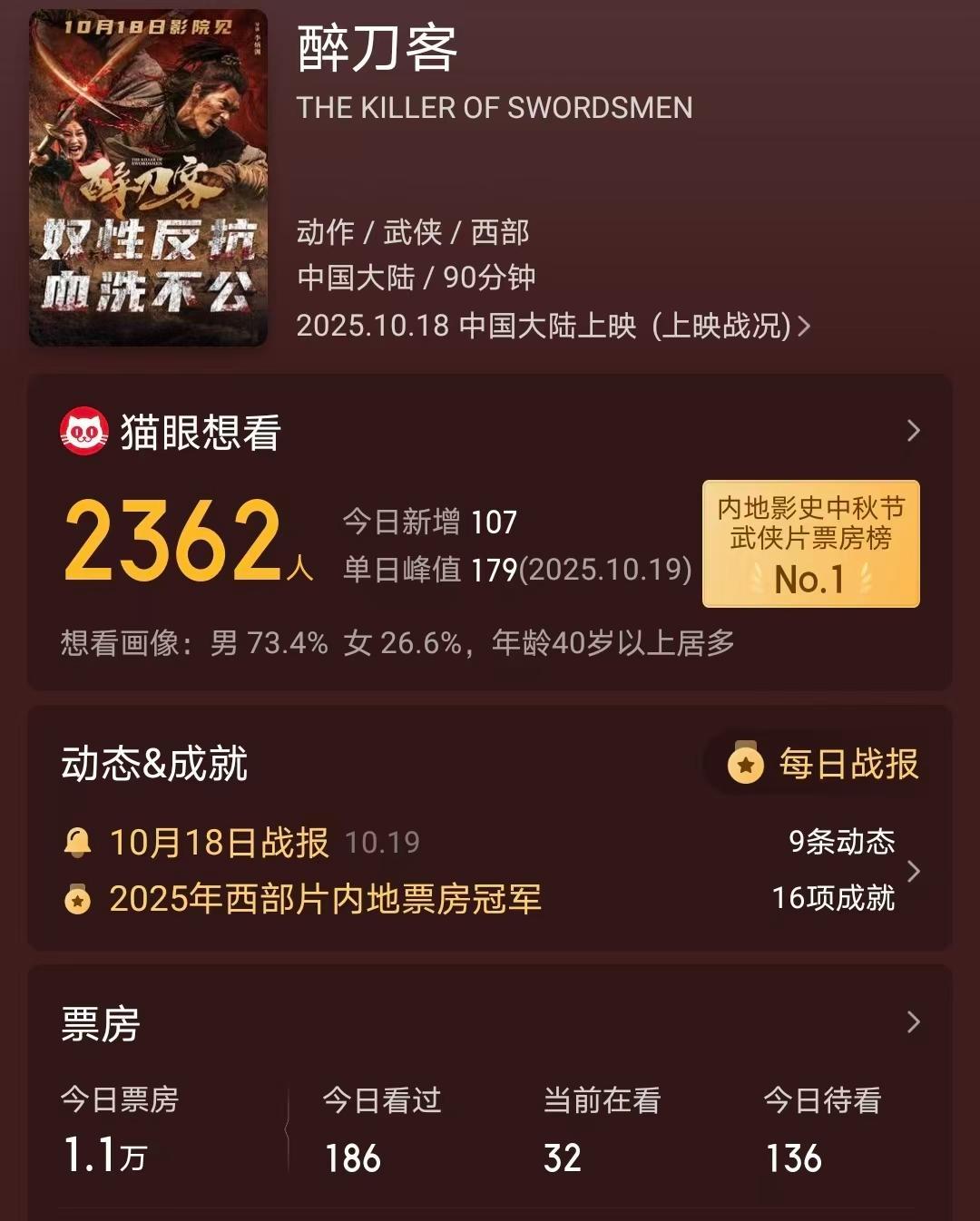Expand the 票房 box office section
This screenshot has height=1221, width=980.
913,1022
